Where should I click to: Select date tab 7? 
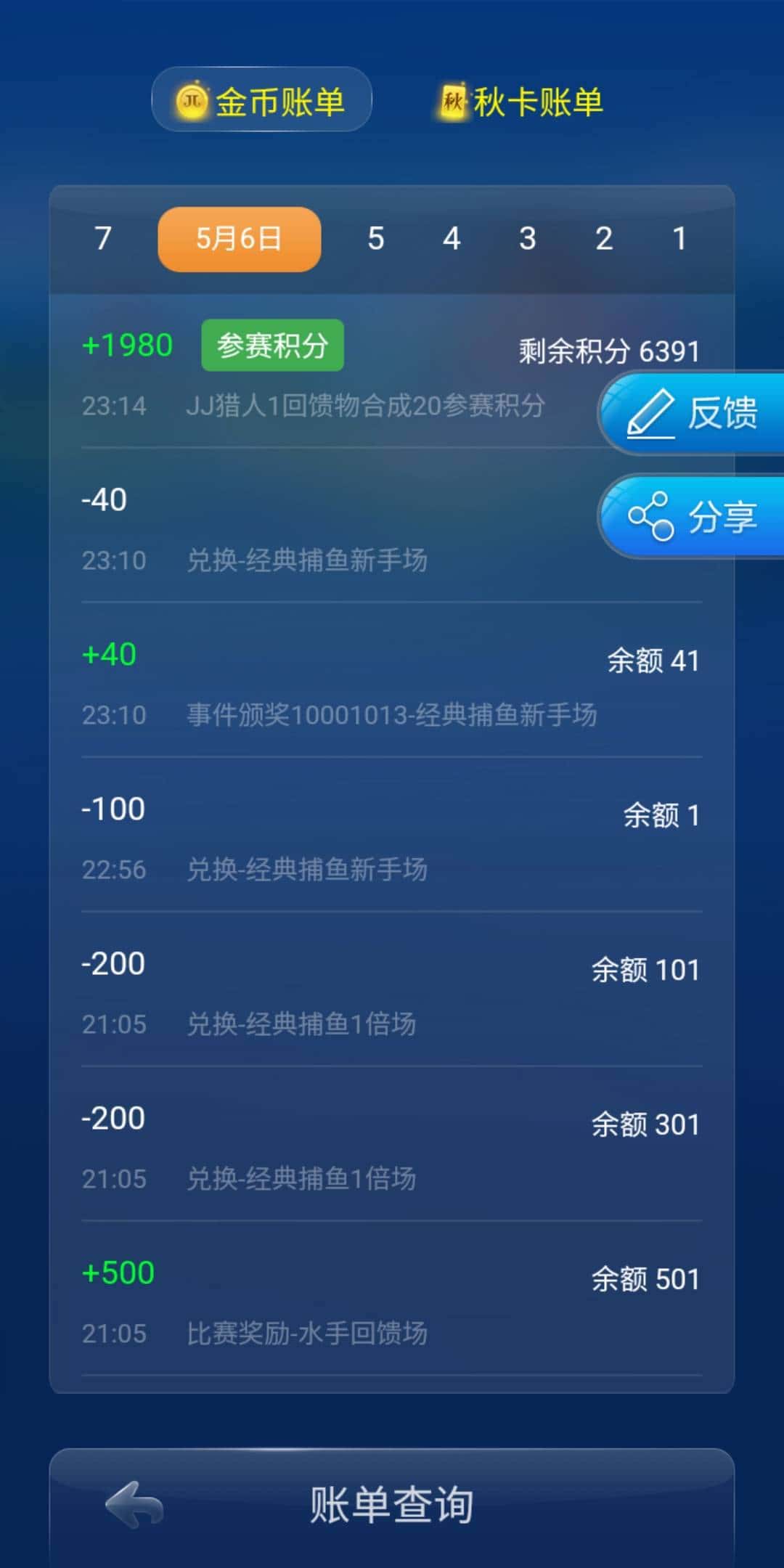click(x=102, y=240)
